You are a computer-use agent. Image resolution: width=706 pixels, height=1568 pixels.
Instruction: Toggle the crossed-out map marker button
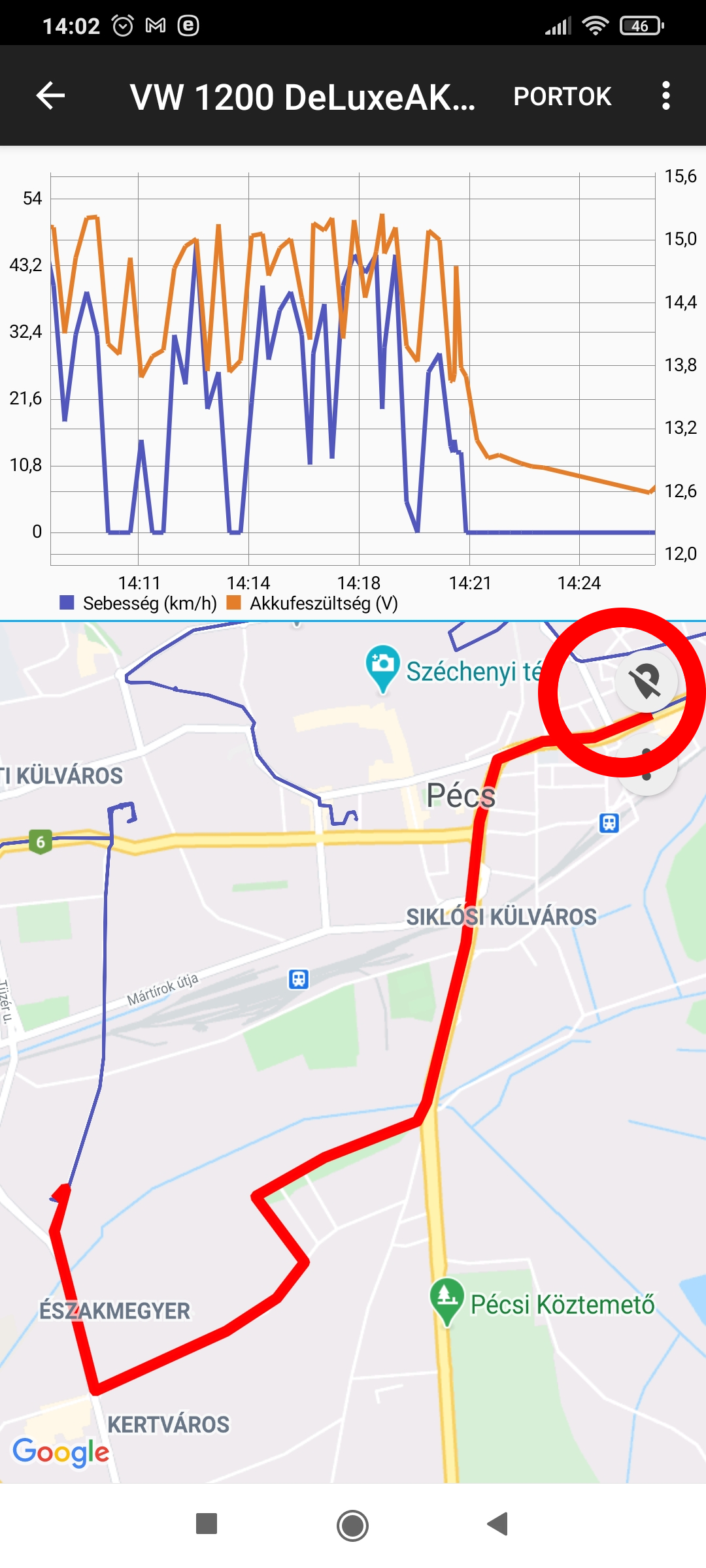point(646,682)
